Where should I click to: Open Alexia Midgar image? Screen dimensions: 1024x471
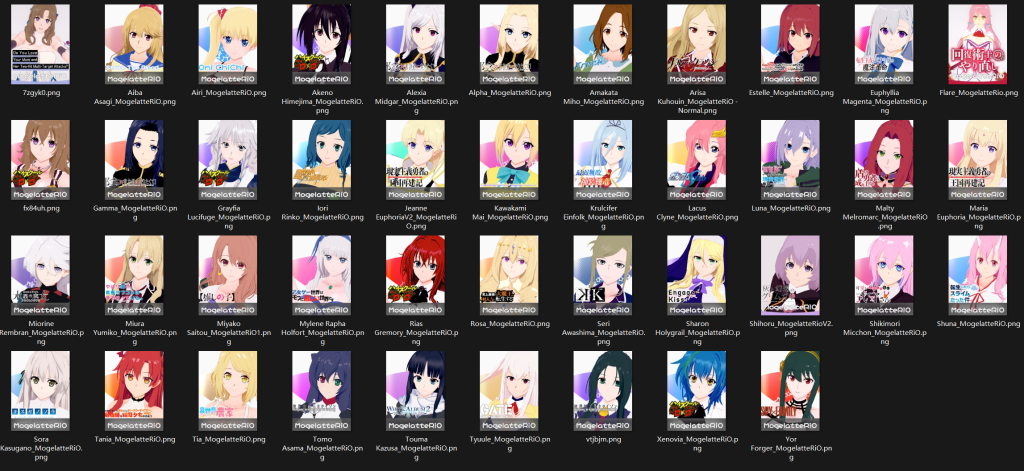415,43
